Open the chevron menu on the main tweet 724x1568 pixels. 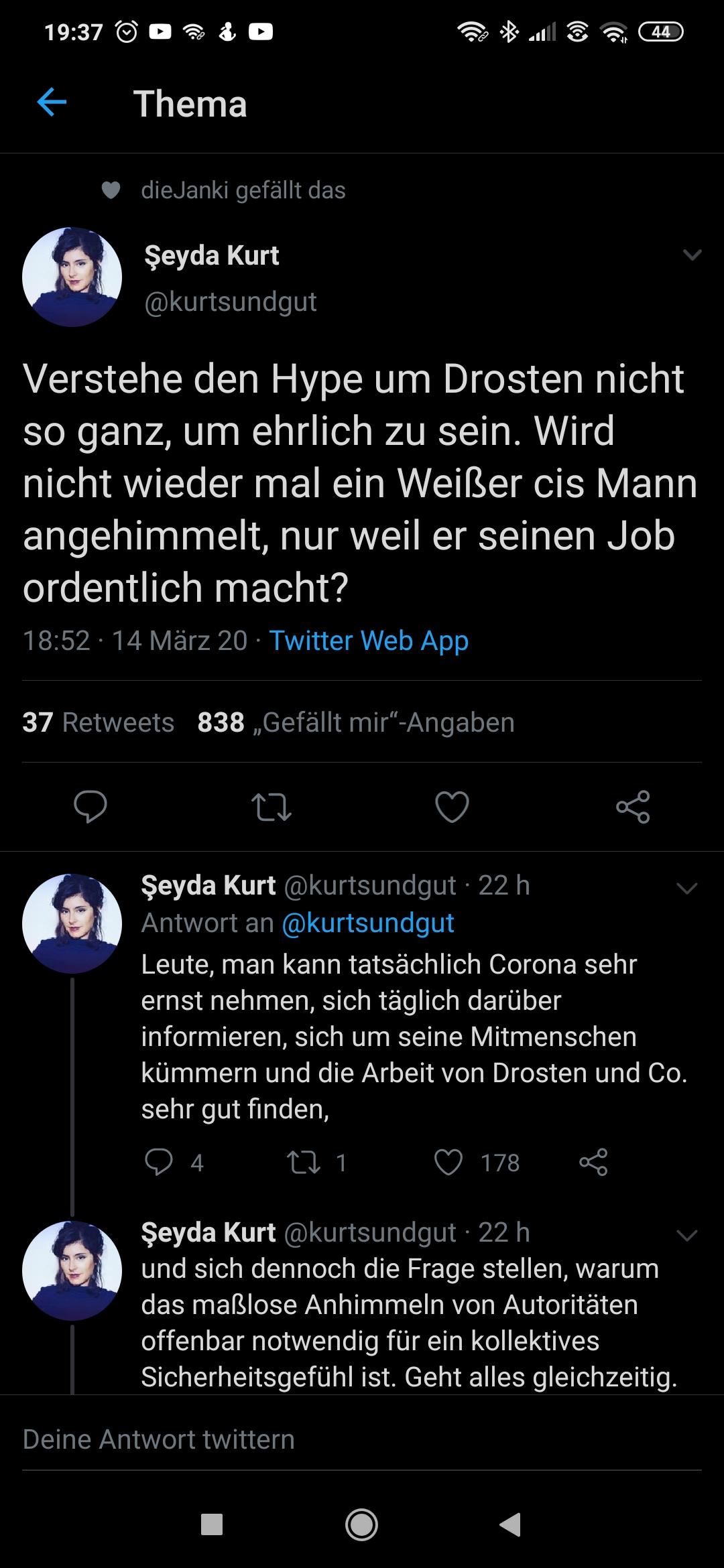(x=691, y=255)
